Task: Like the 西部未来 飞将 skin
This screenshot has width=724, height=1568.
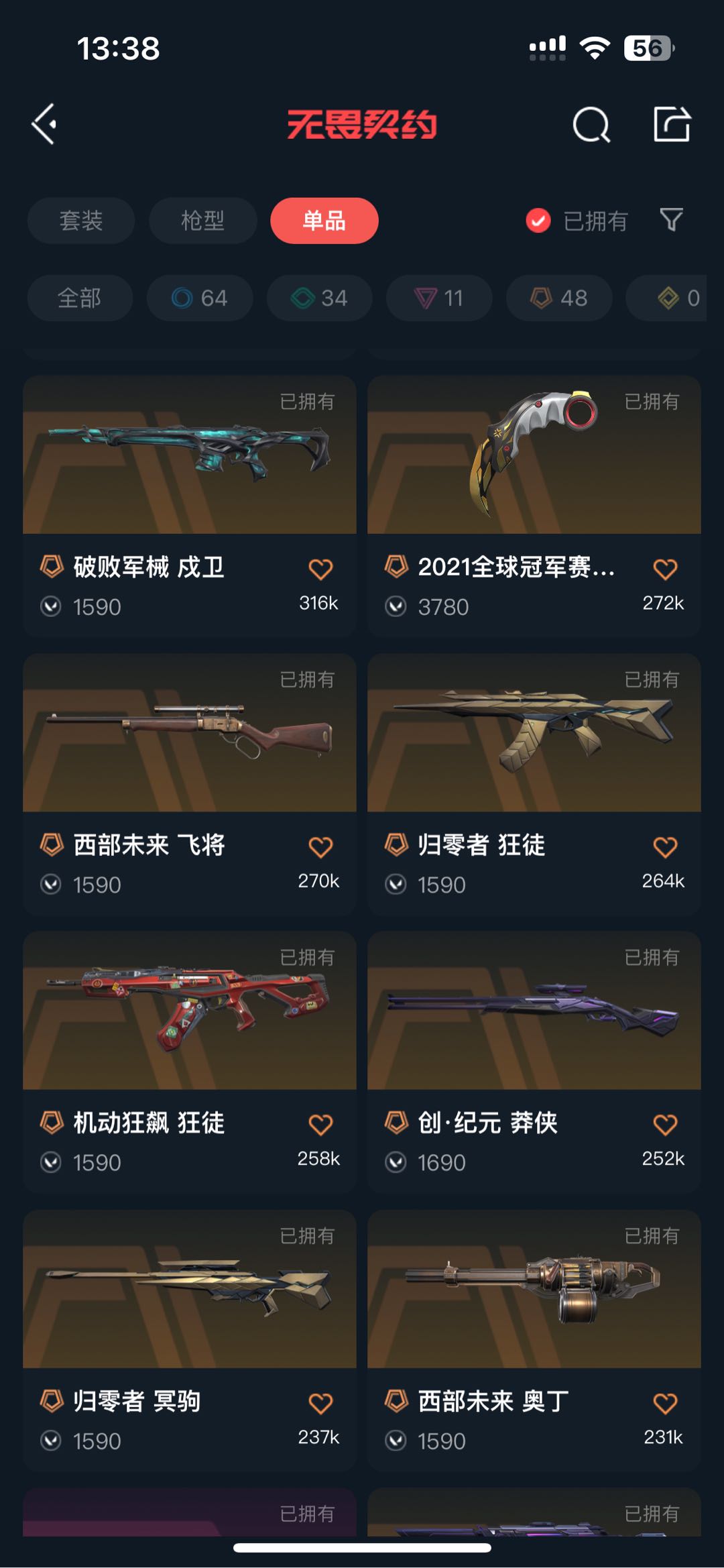Action: click(x=320, y=847)
